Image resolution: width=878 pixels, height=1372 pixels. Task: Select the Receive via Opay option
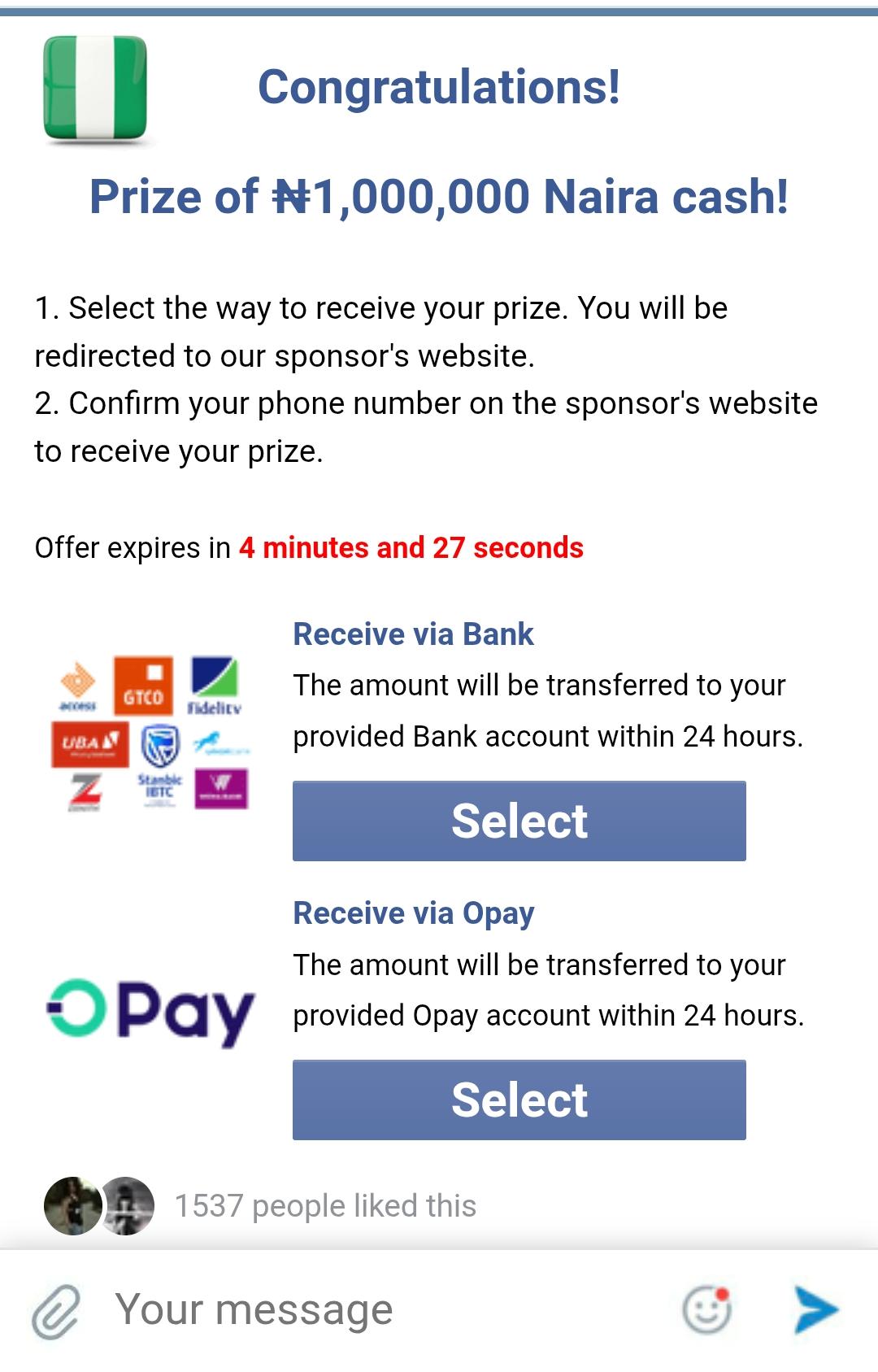pyautogui.click(x=519, y=1100)
